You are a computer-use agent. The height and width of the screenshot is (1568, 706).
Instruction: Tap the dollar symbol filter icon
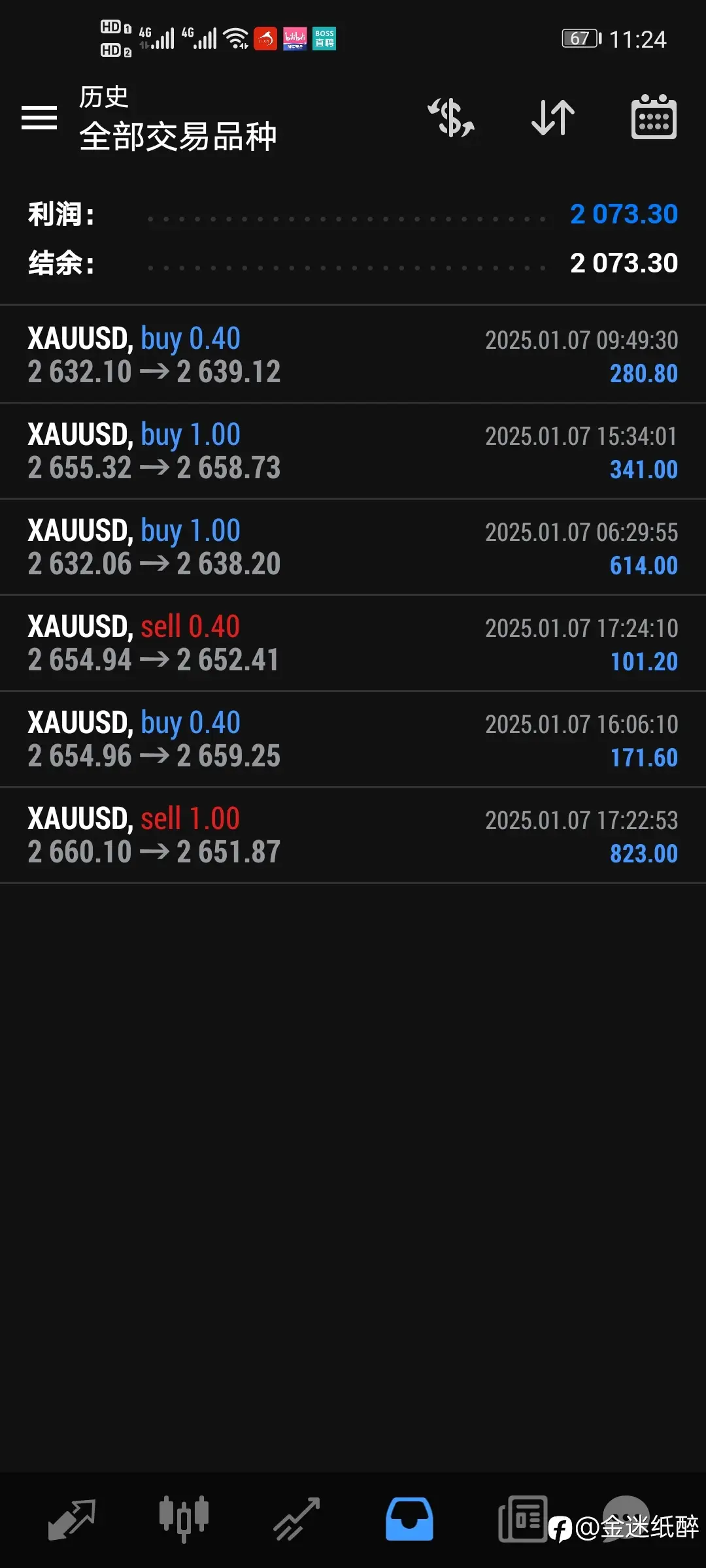451,118
